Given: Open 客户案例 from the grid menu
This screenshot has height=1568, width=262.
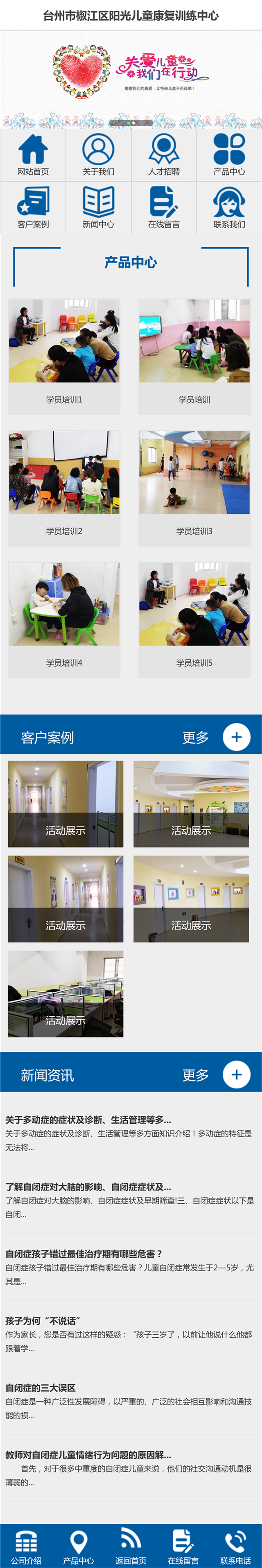Looking at the screenshot, I should 33,207.
